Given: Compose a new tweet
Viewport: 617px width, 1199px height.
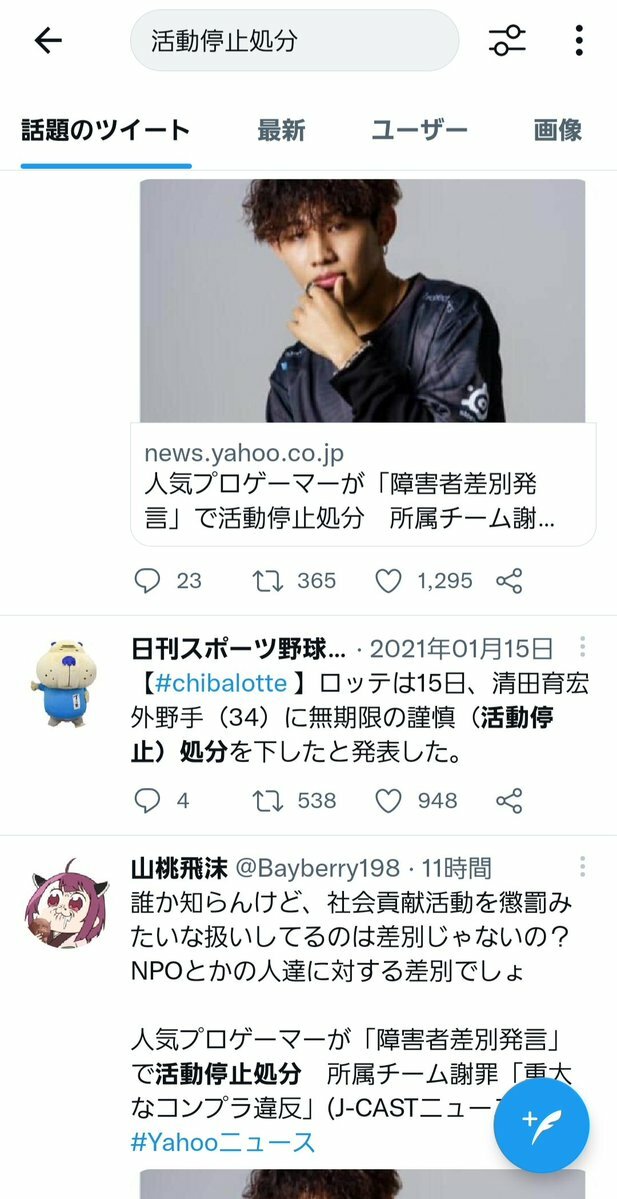Looking at the screenshot, I should point(541,1123).
